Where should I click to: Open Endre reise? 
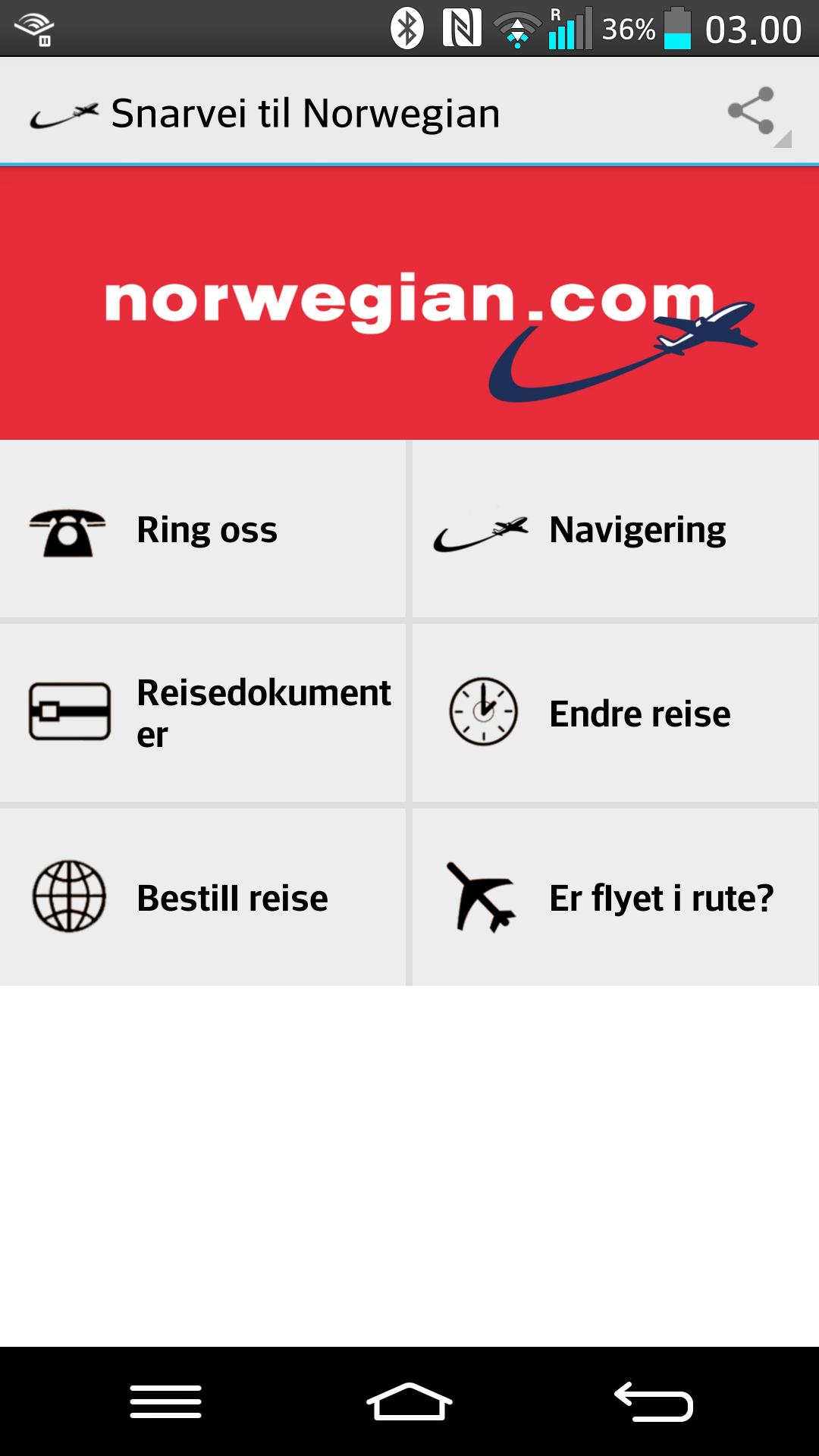(x=614, y=713)
